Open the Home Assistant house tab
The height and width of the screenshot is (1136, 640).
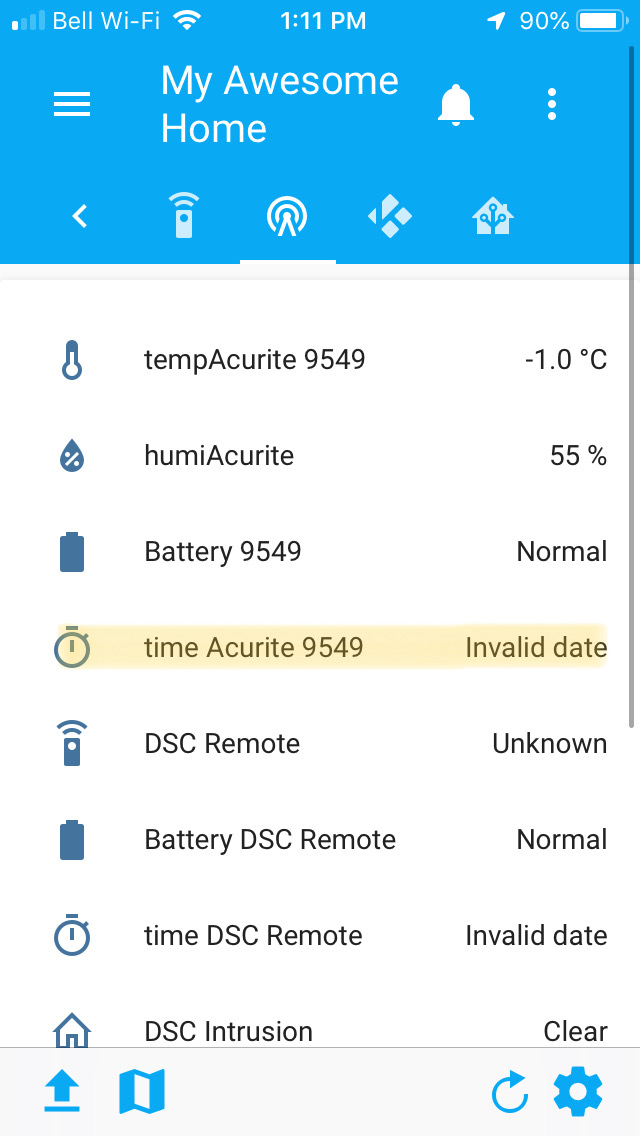(493, 215)
